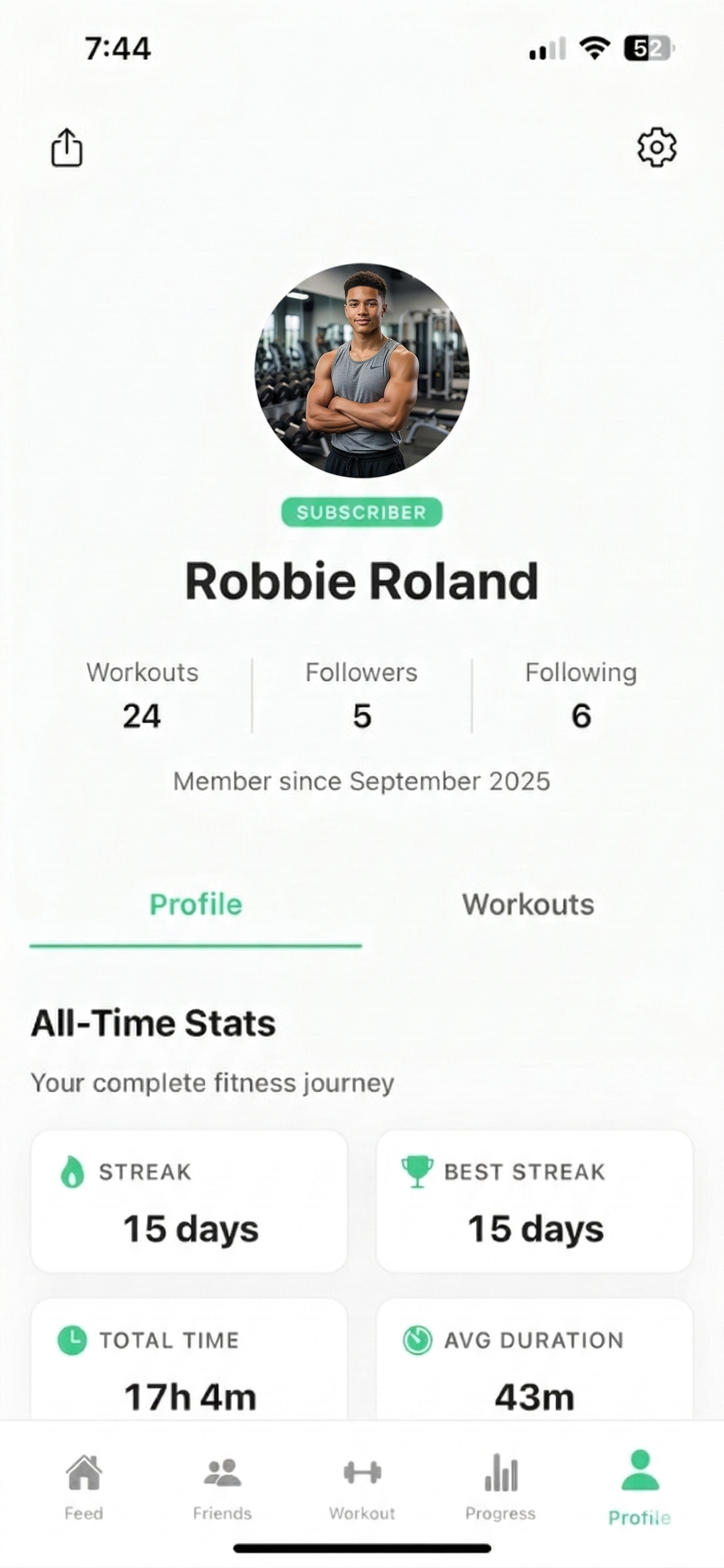Tap the timer icon on Avg Duration card

[x=418, y=1339]
